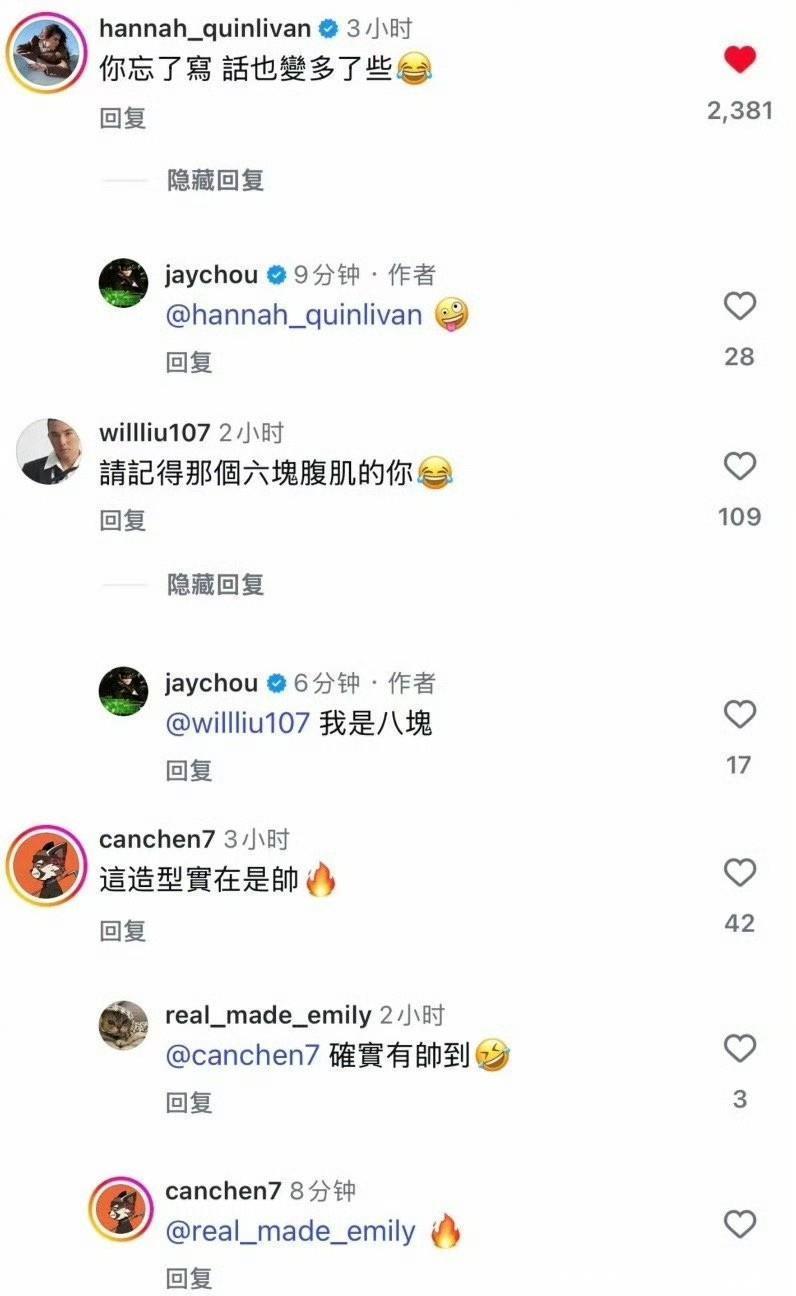Like jaychou's reply "我是八塊"
The image size is (796, 1296).
(739, 715)
